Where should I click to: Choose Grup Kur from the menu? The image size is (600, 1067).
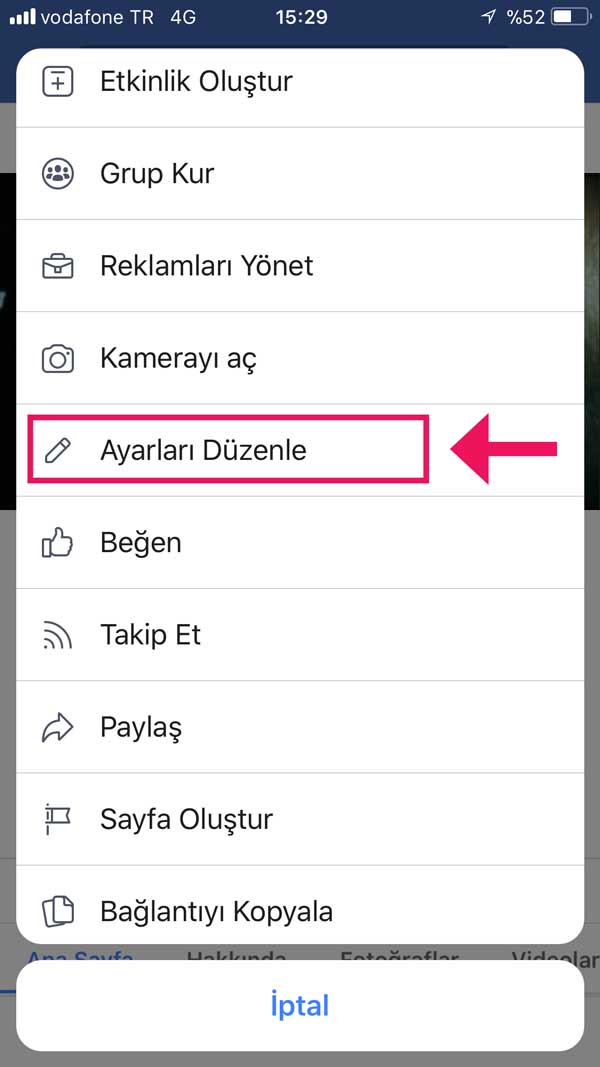(300, 174)
